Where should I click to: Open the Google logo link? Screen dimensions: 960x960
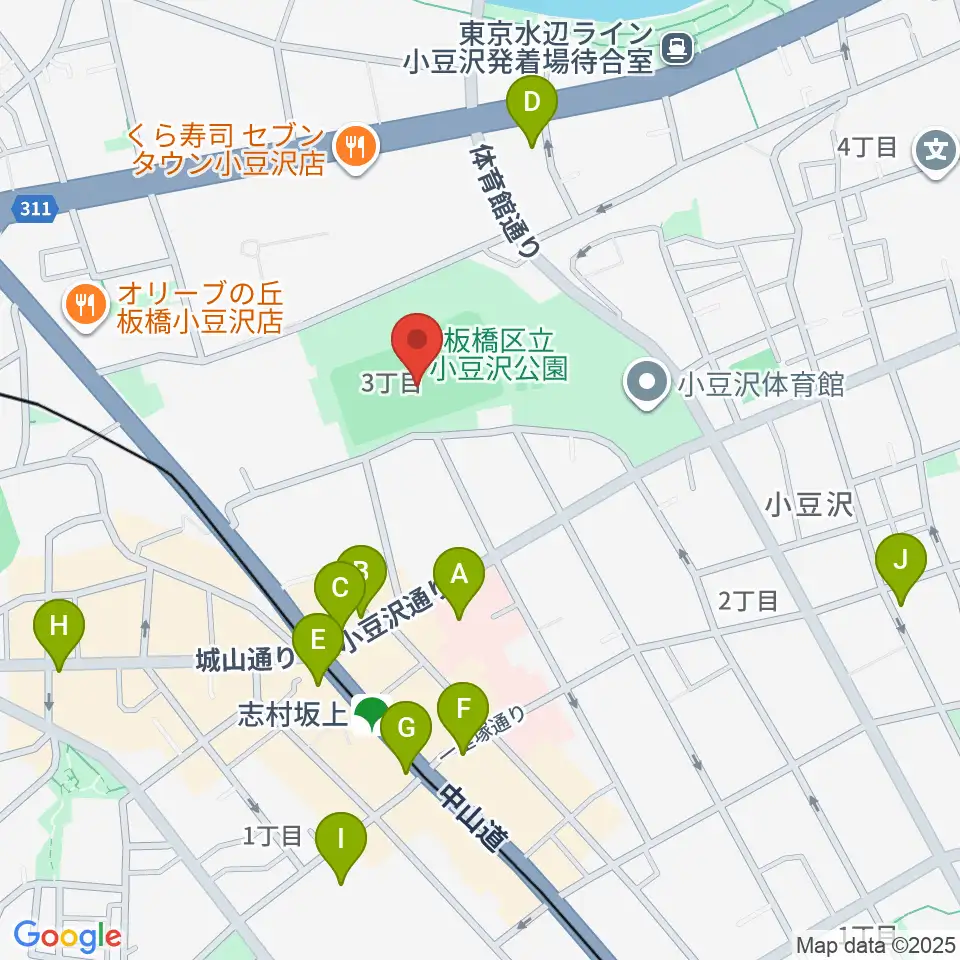(x=67, y=936)
